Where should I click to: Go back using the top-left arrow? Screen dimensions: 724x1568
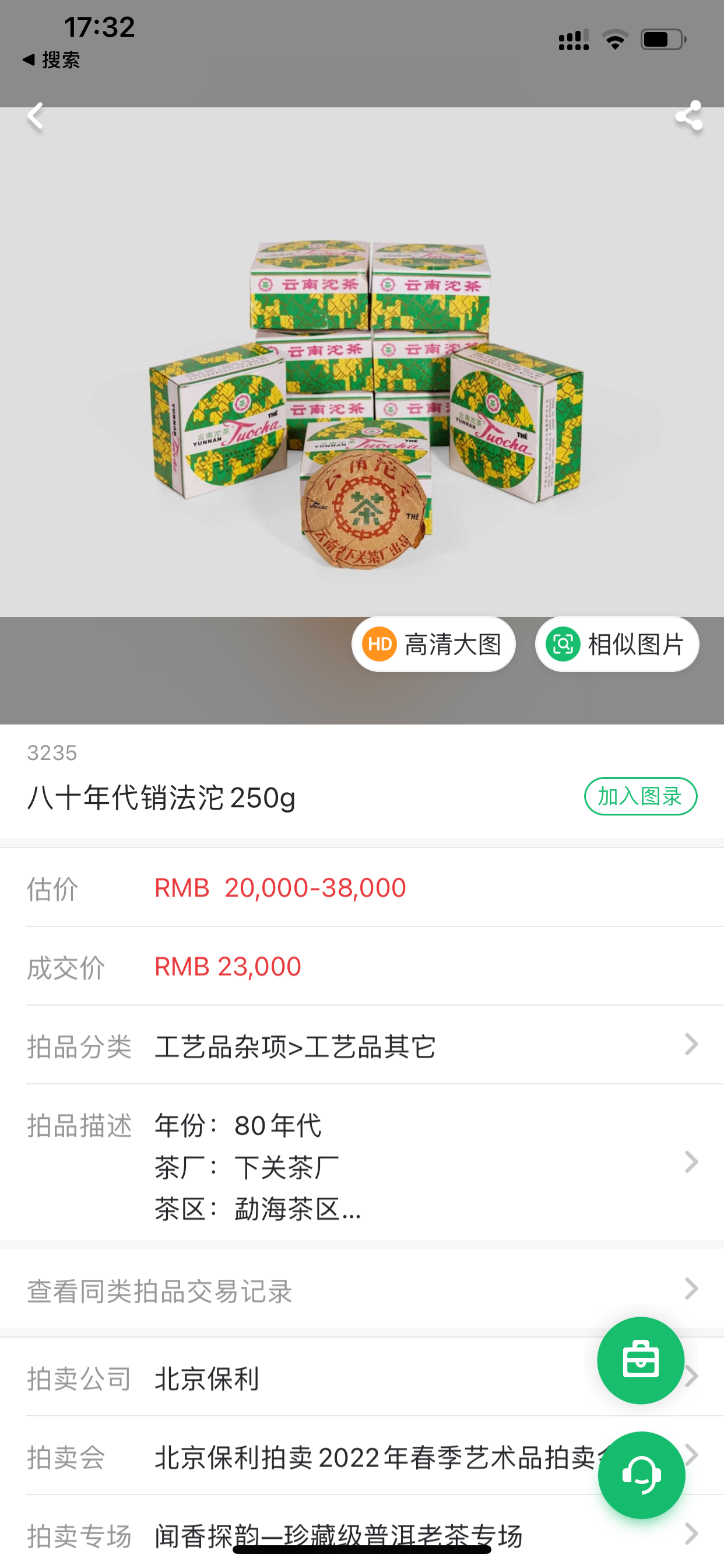[36, 116]
